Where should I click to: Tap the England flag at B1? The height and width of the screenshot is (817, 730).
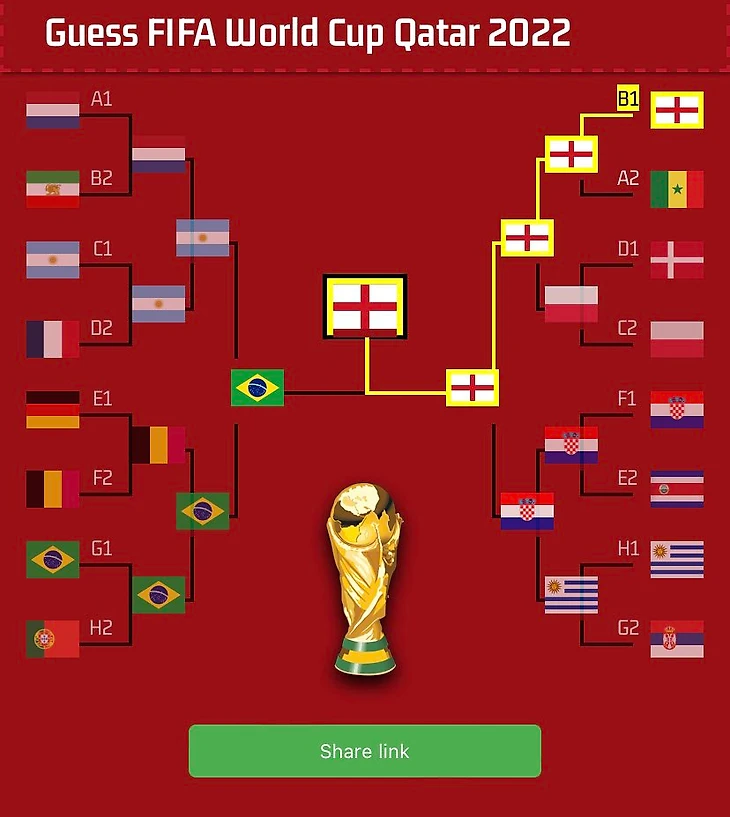click(x=677, y=110)
